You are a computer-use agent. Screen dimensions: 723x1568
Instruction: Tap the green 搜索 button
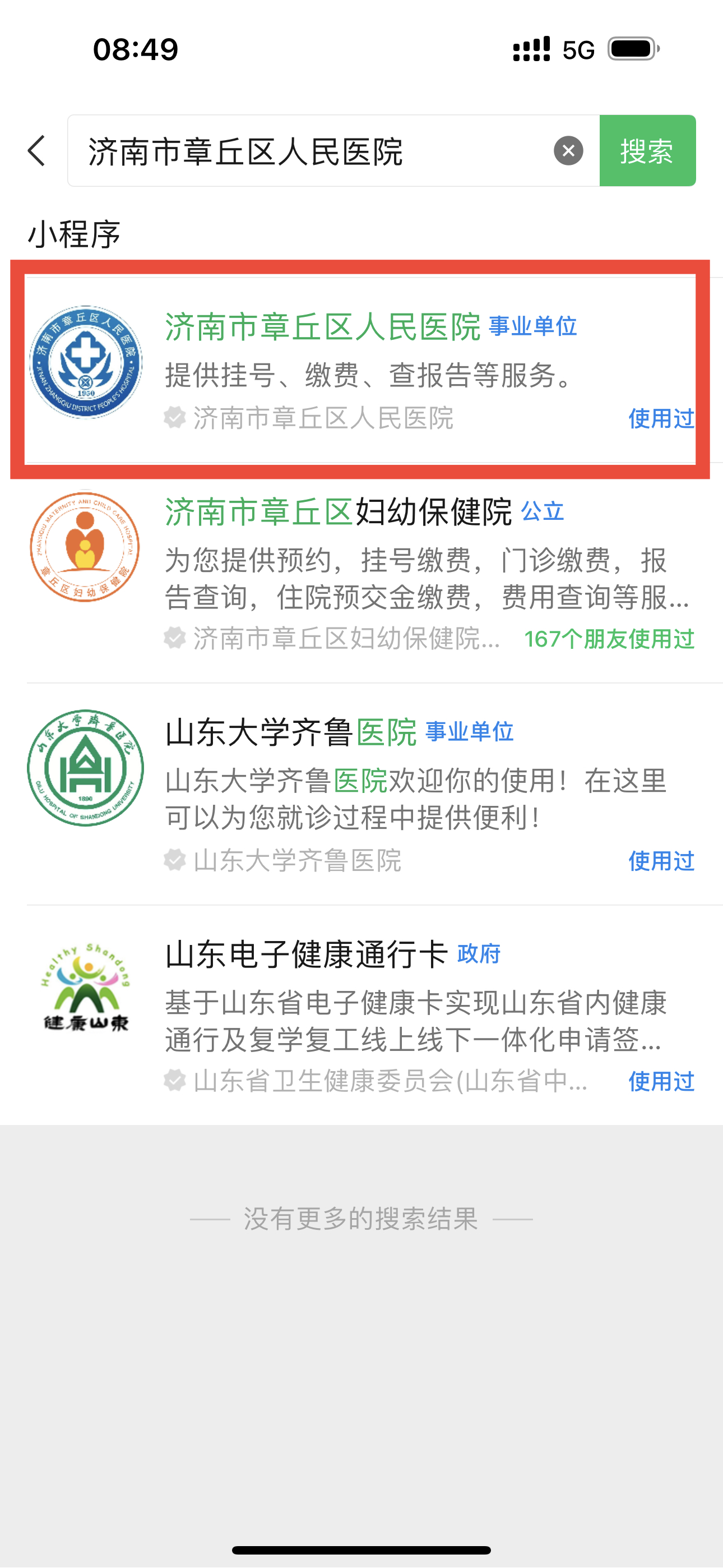(647, 150)
